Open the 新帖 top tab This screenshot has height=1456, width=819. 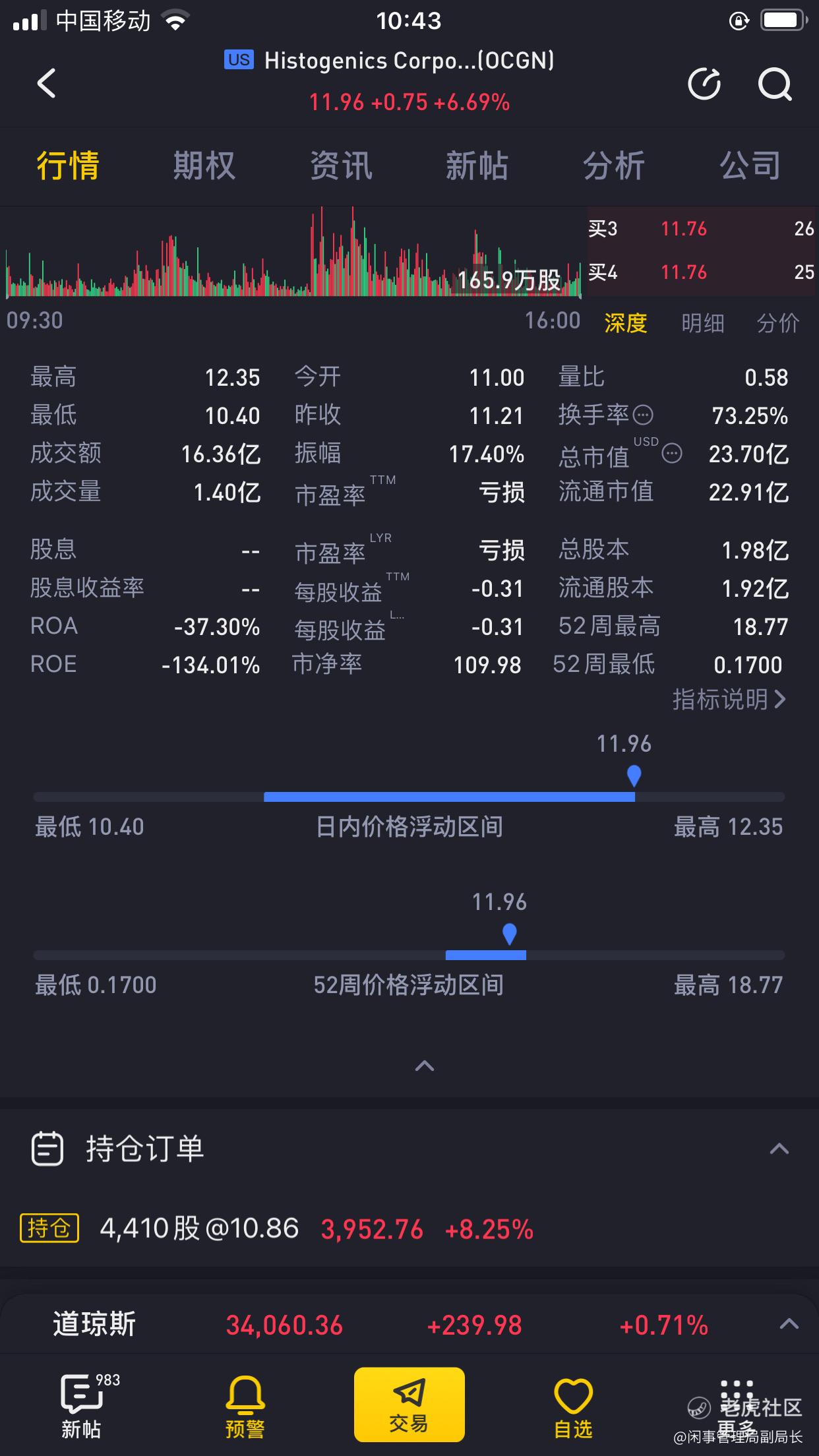pyautogui.click(x=477, y=166)
